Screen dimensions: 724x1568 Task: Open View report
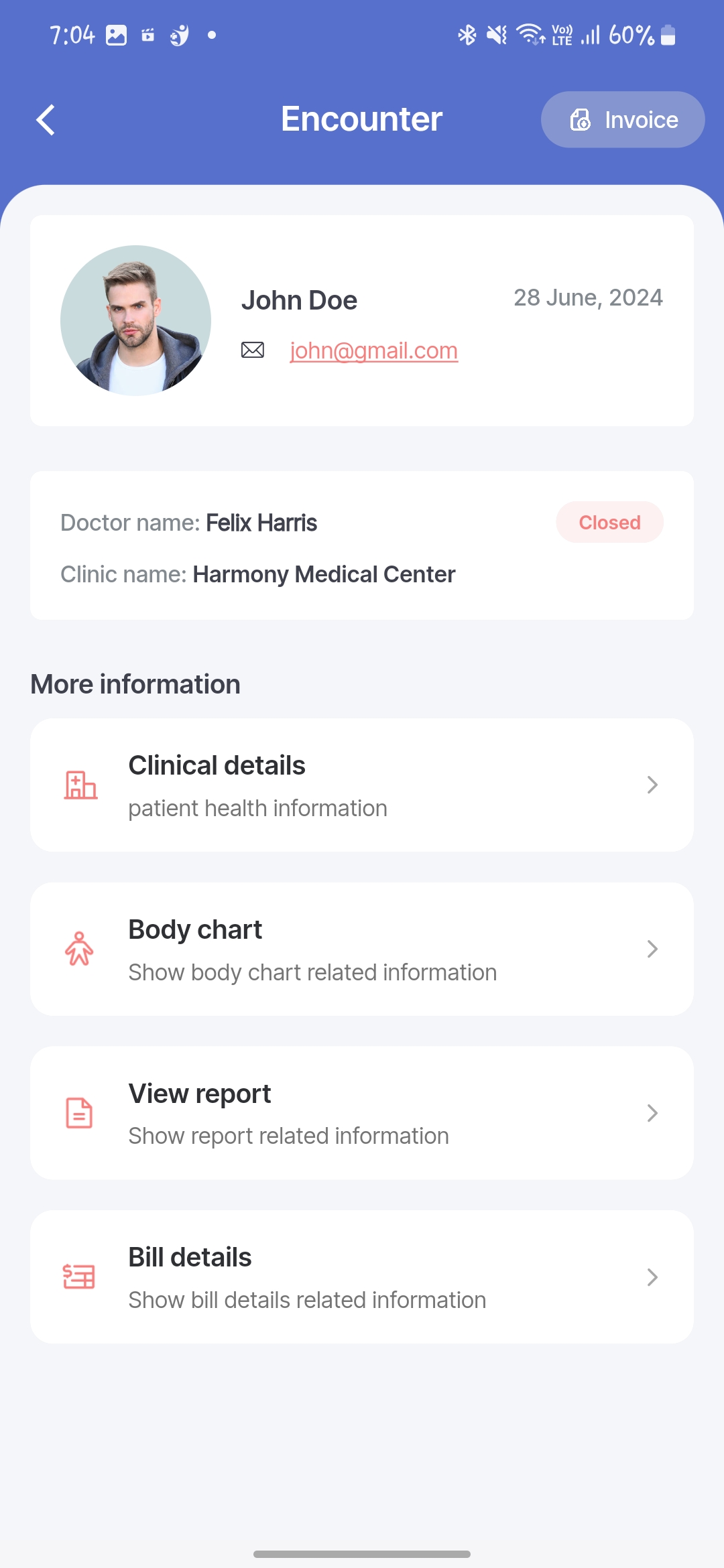coord(362,1113)
